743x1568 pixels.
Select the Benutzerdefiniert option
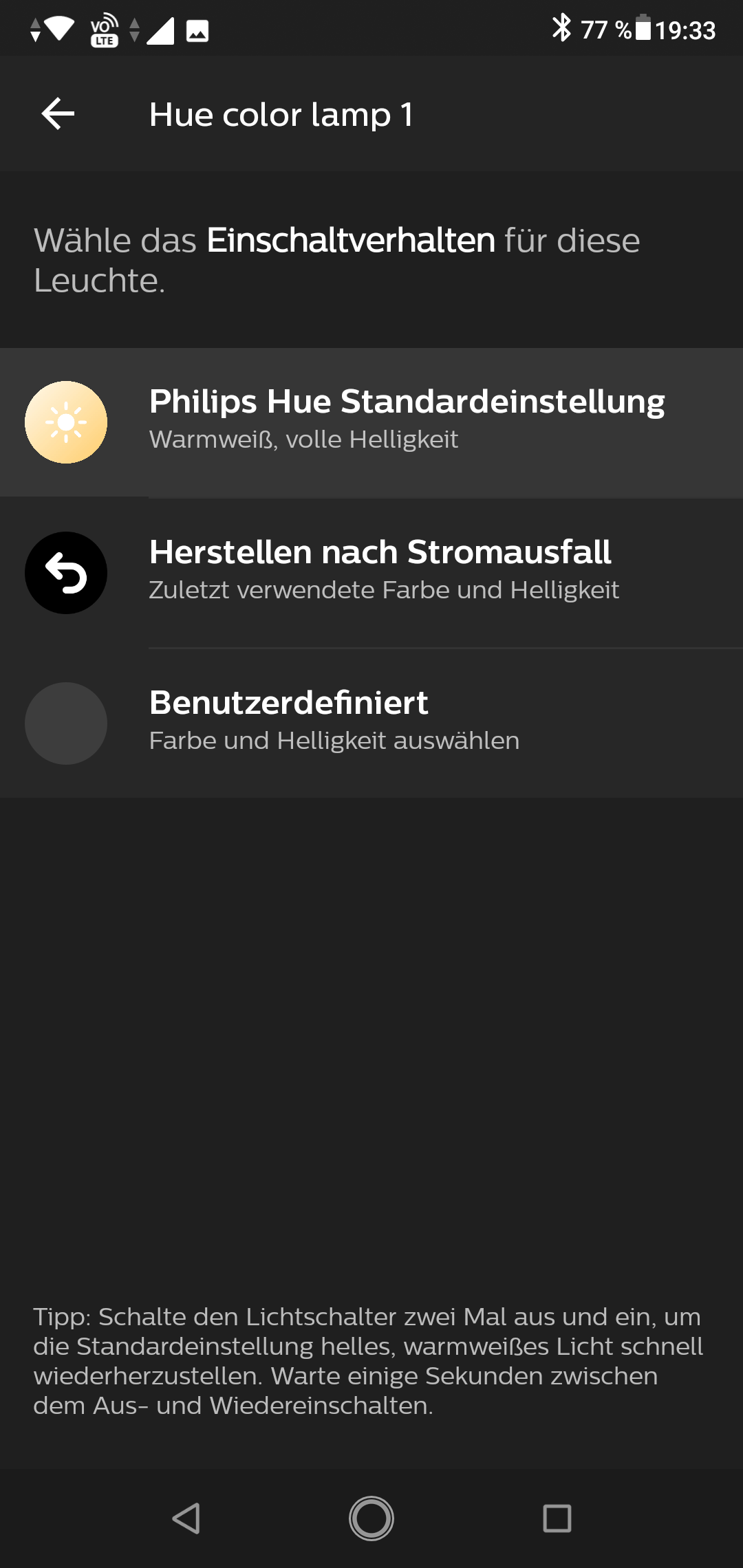coord(371,722)
